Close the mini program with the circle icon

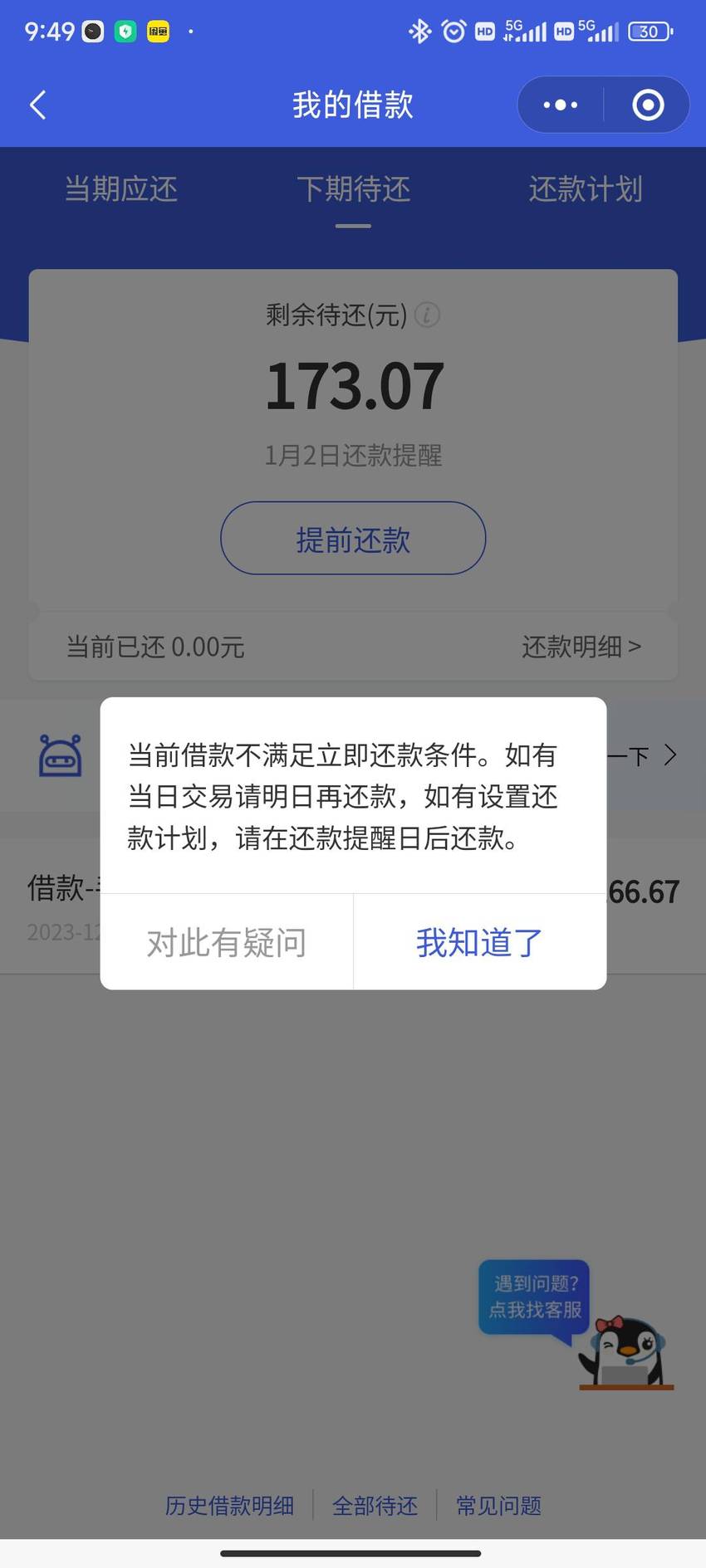tap(648, 105)
